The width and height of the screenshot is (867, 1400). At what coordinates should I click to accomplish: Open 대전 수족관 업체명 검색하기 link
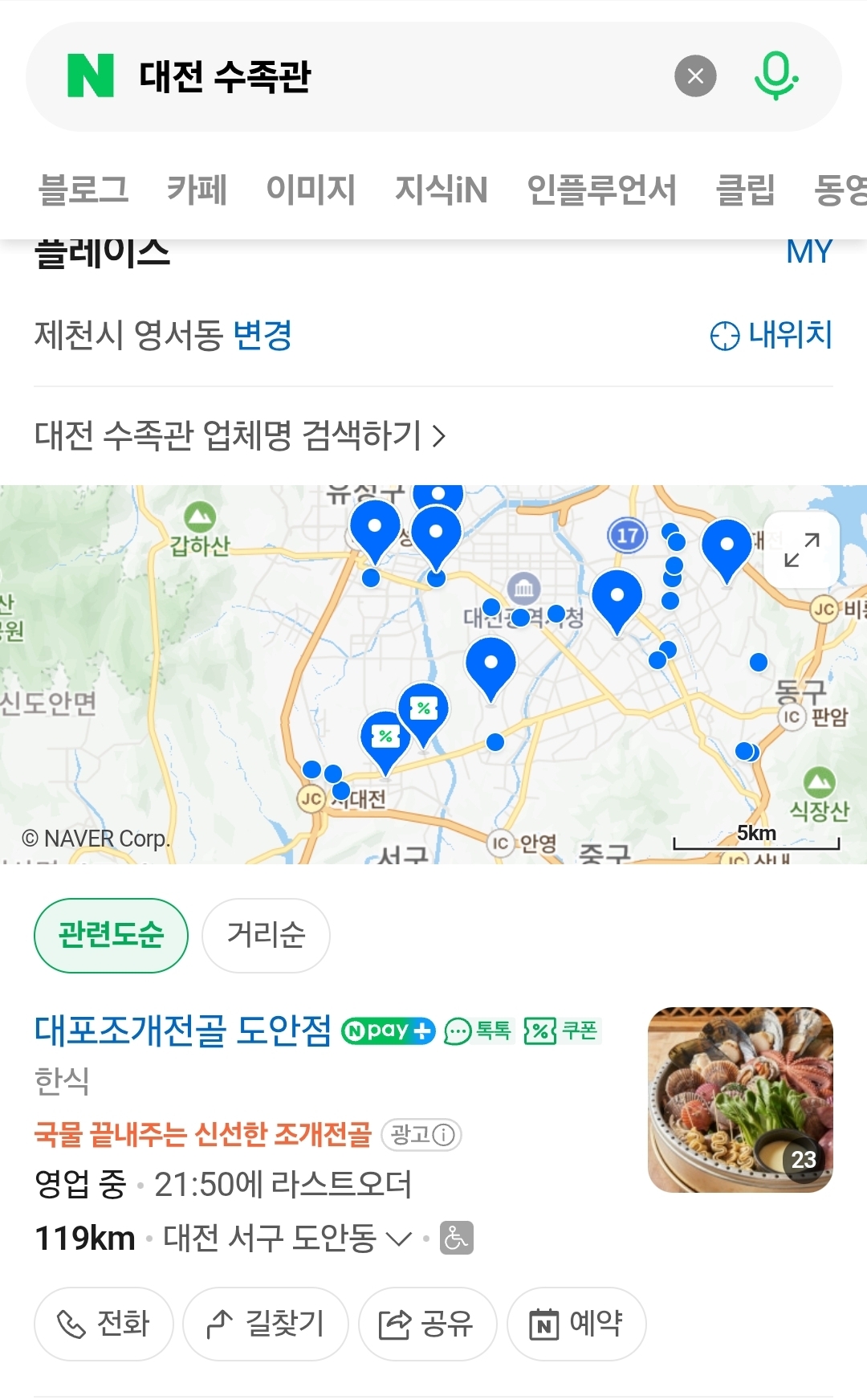(239, 436)
